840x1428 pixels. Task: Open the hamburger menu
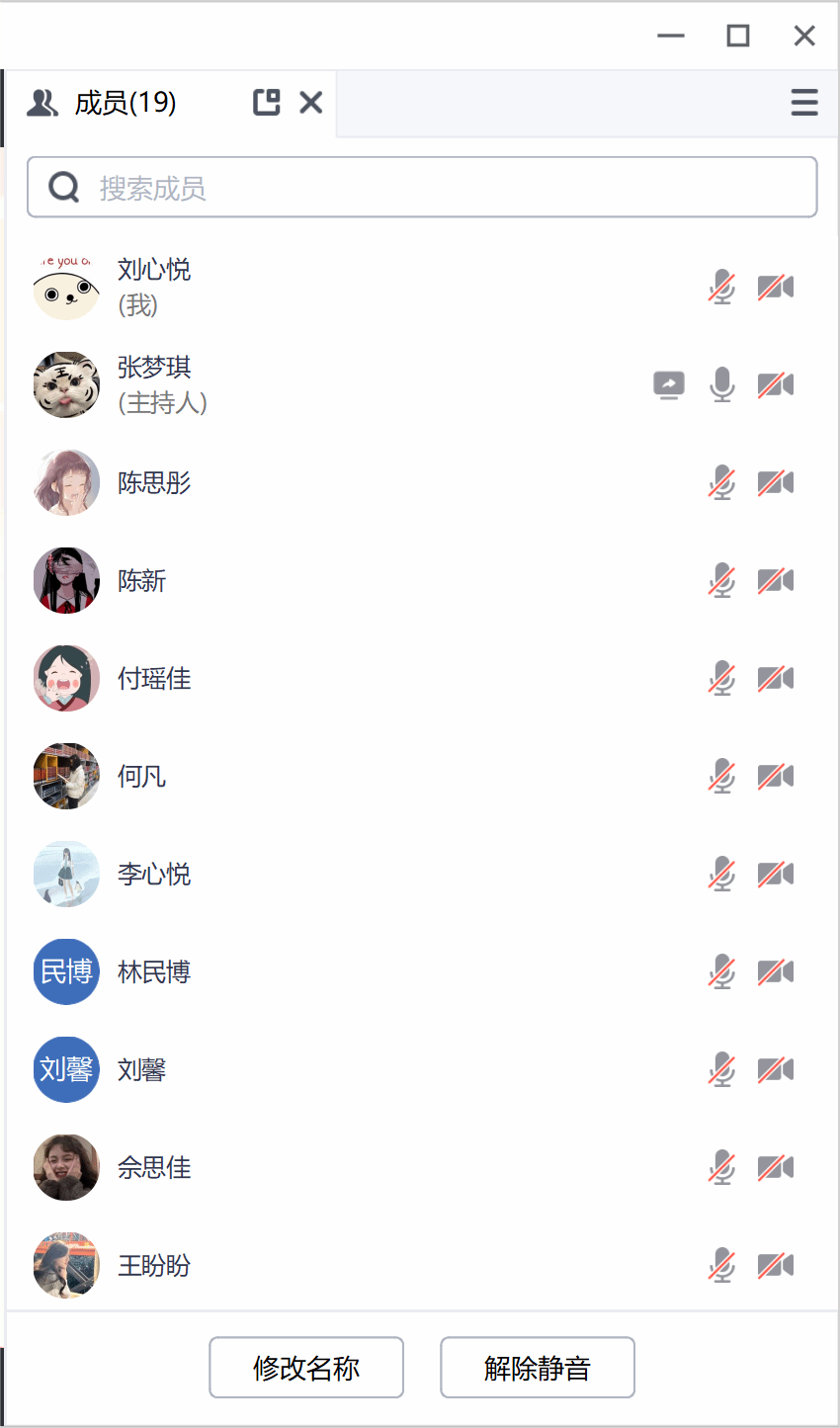[804, 103]
